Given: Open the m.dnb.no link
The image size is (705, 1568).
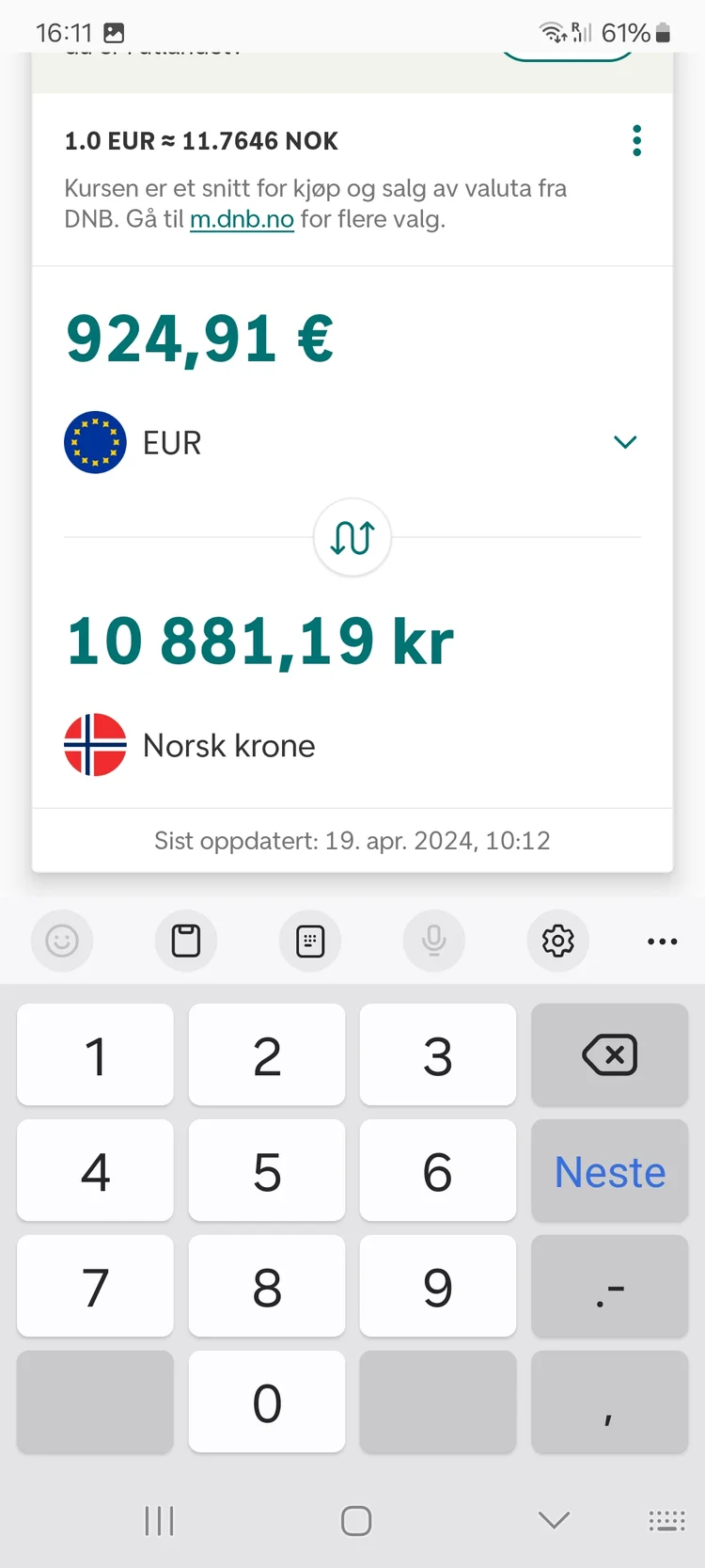Looking at the screenshot, I should pyautogui.click(x=242, y=219).
